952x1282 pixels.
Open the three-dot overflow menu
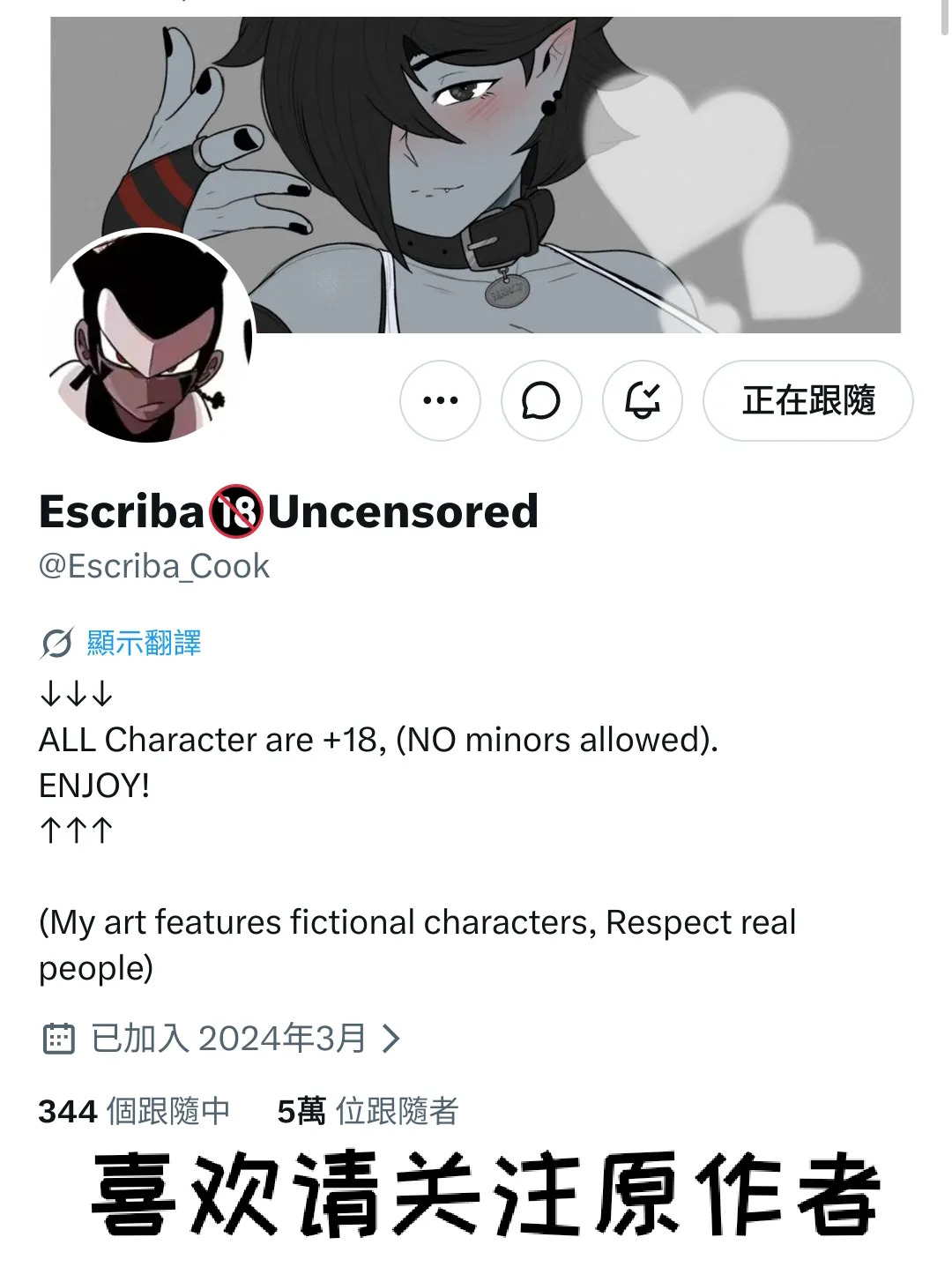pyautogui.click(x=440, y=400)
